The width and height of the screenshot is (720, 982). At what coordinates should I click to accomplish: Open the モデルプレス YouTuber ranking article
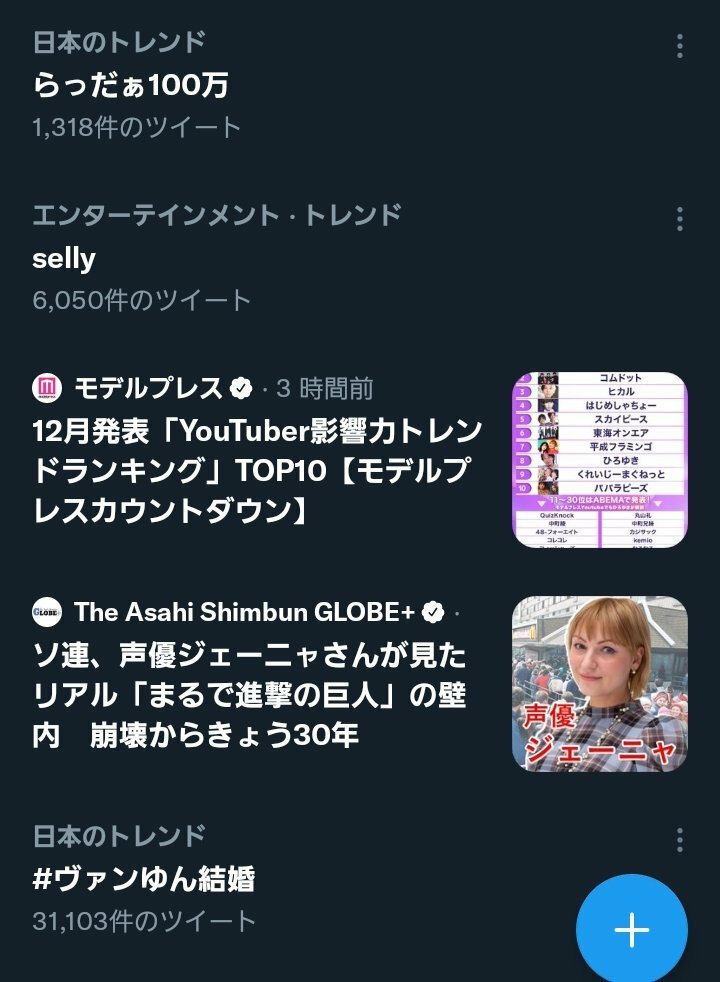point(257,471)
